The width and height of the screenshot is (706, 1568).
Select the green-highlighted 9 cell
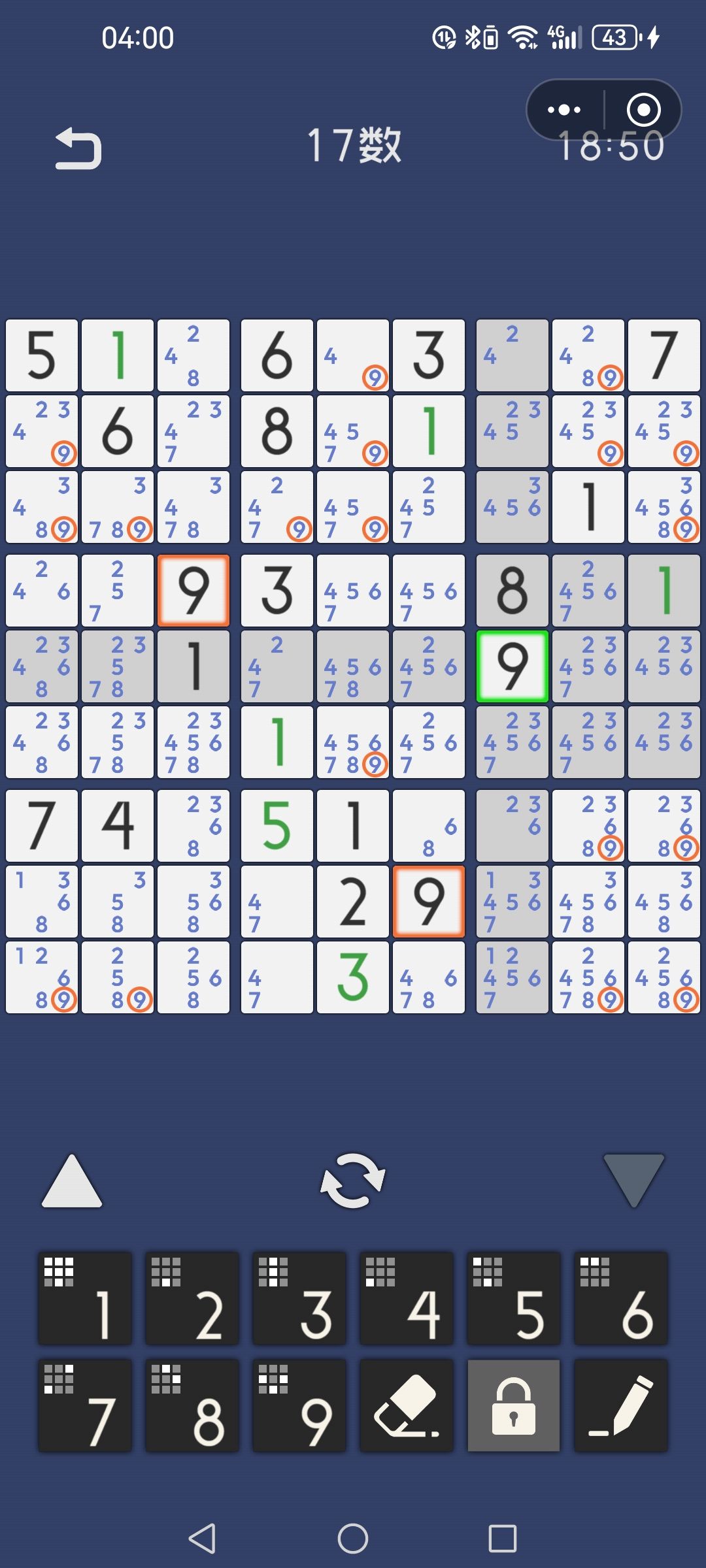[x=512, y=666]
